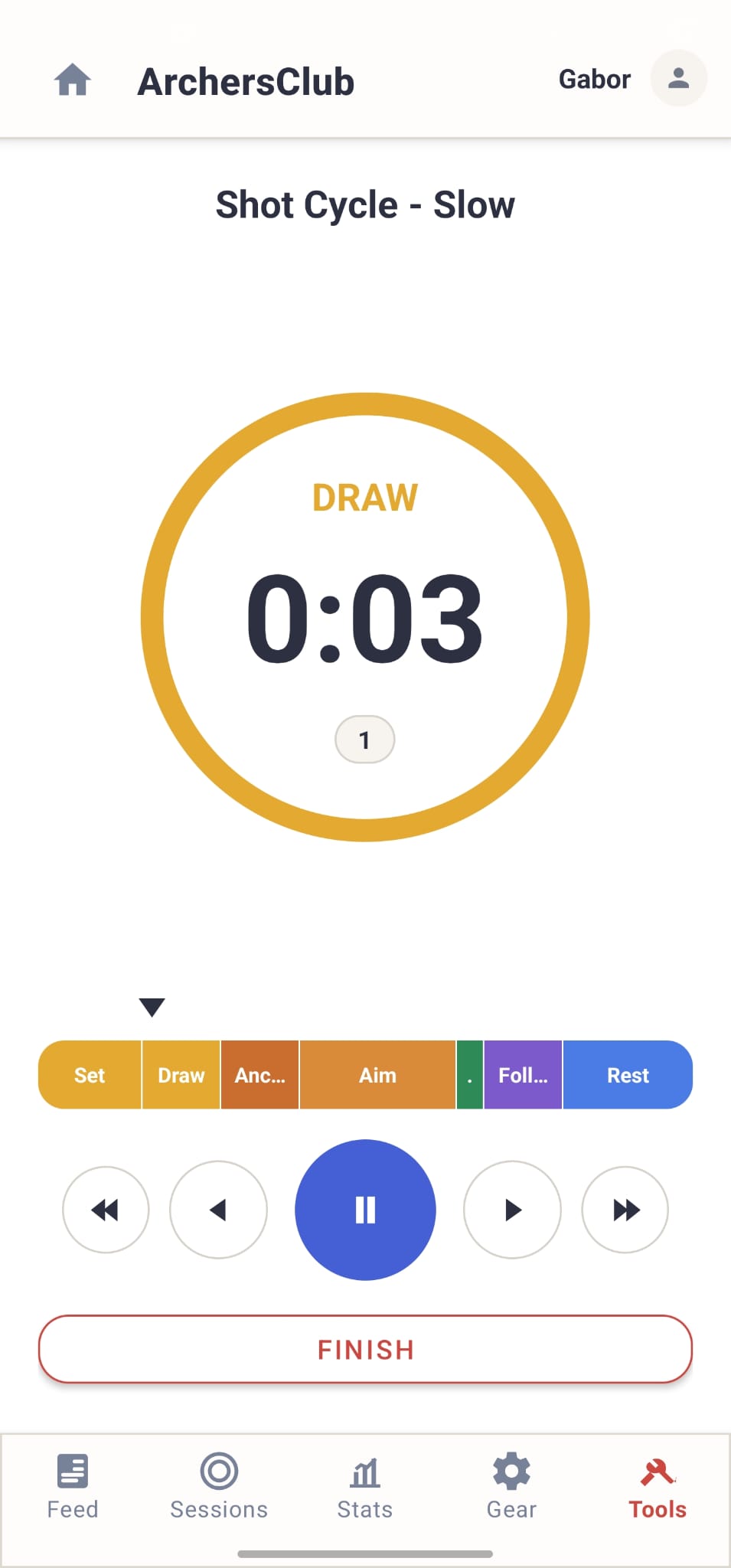Click the triangle progress marker above Draw
The height and width of the screenshot is (1568, 731).
(152, 1007)
